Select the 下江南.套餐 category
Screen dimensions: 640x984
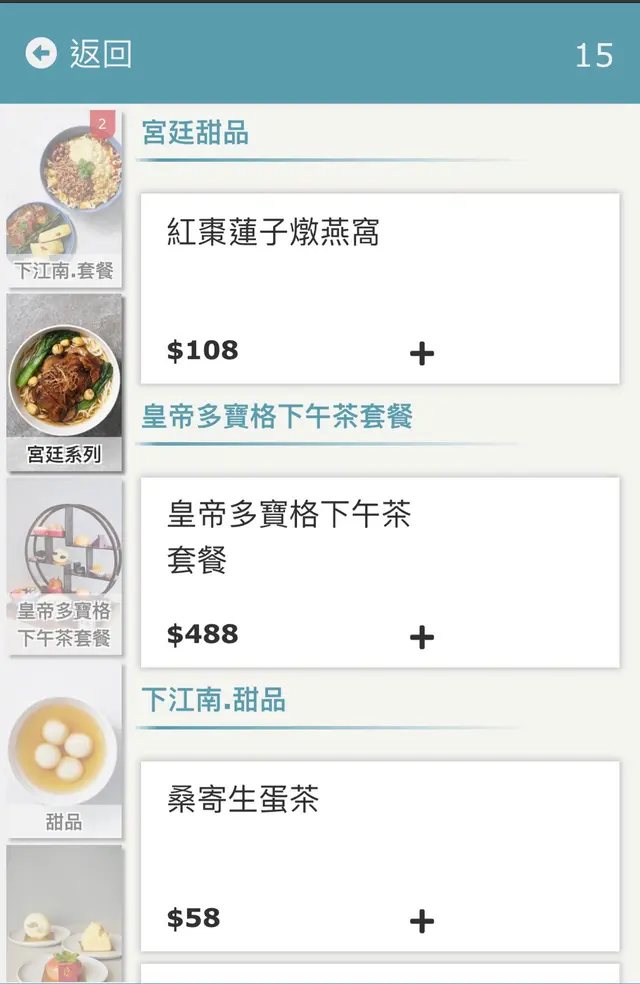tap(65, 200)
